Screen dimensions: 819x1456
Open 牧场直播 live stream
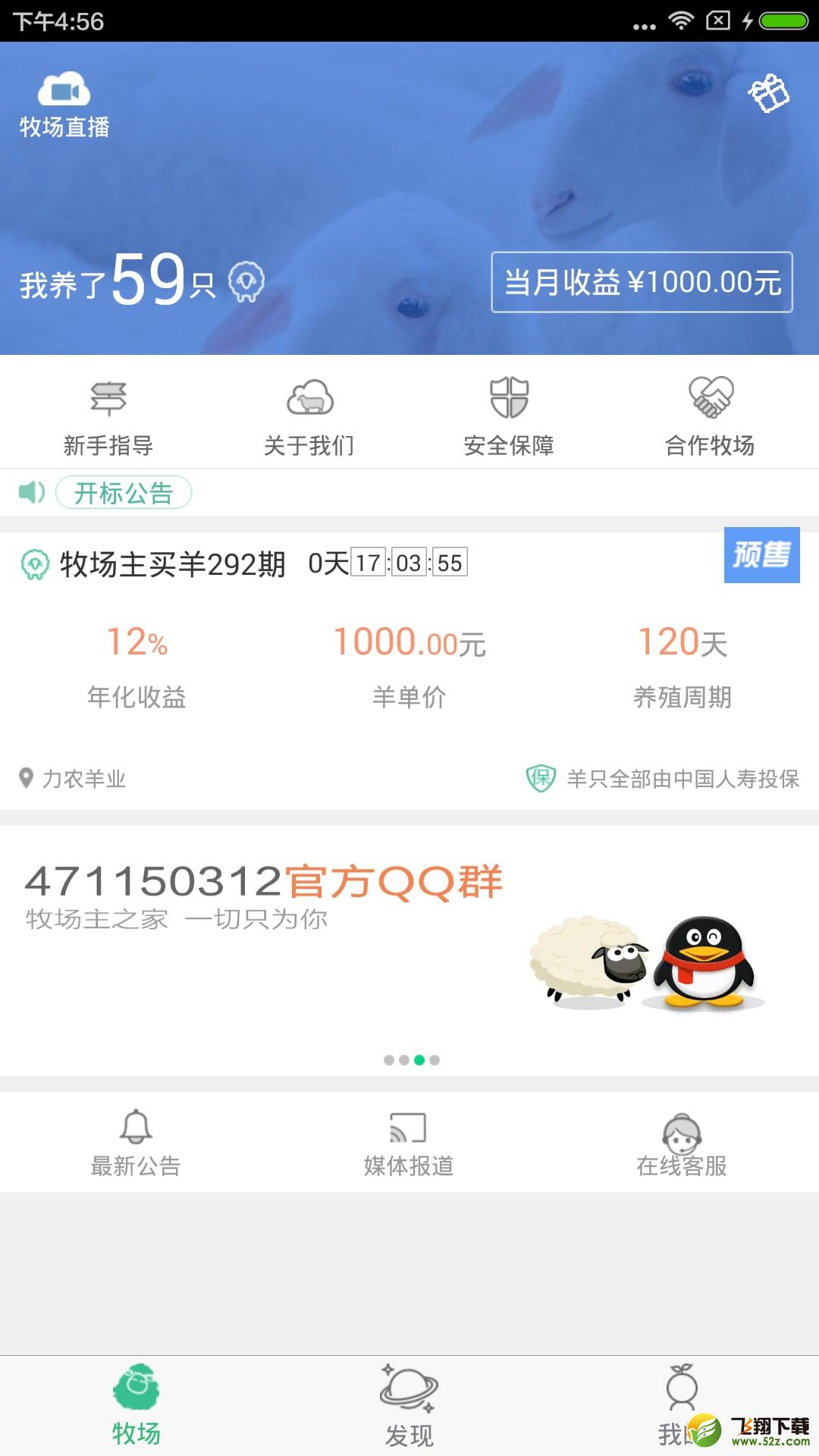click(x=64, y=105)
